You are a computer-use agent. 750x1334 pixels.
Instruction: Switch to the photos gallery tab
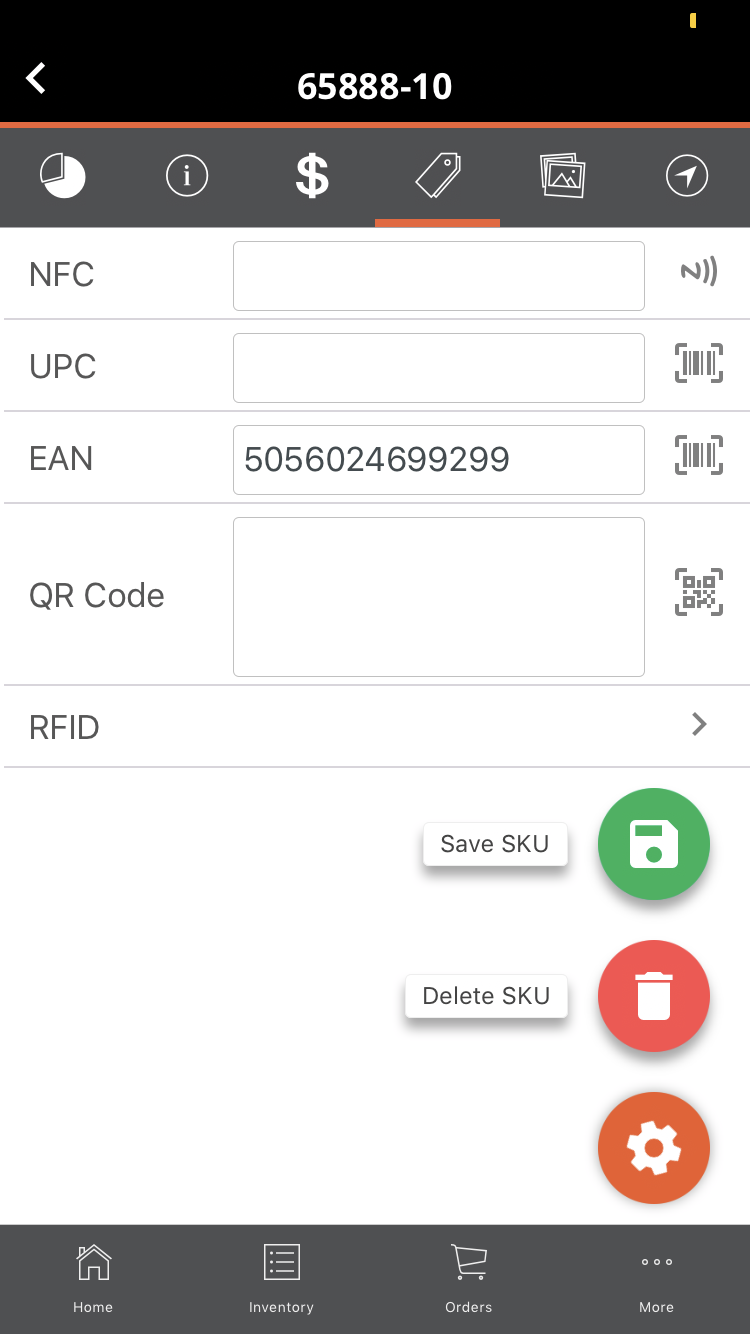(x=563, y=176)
